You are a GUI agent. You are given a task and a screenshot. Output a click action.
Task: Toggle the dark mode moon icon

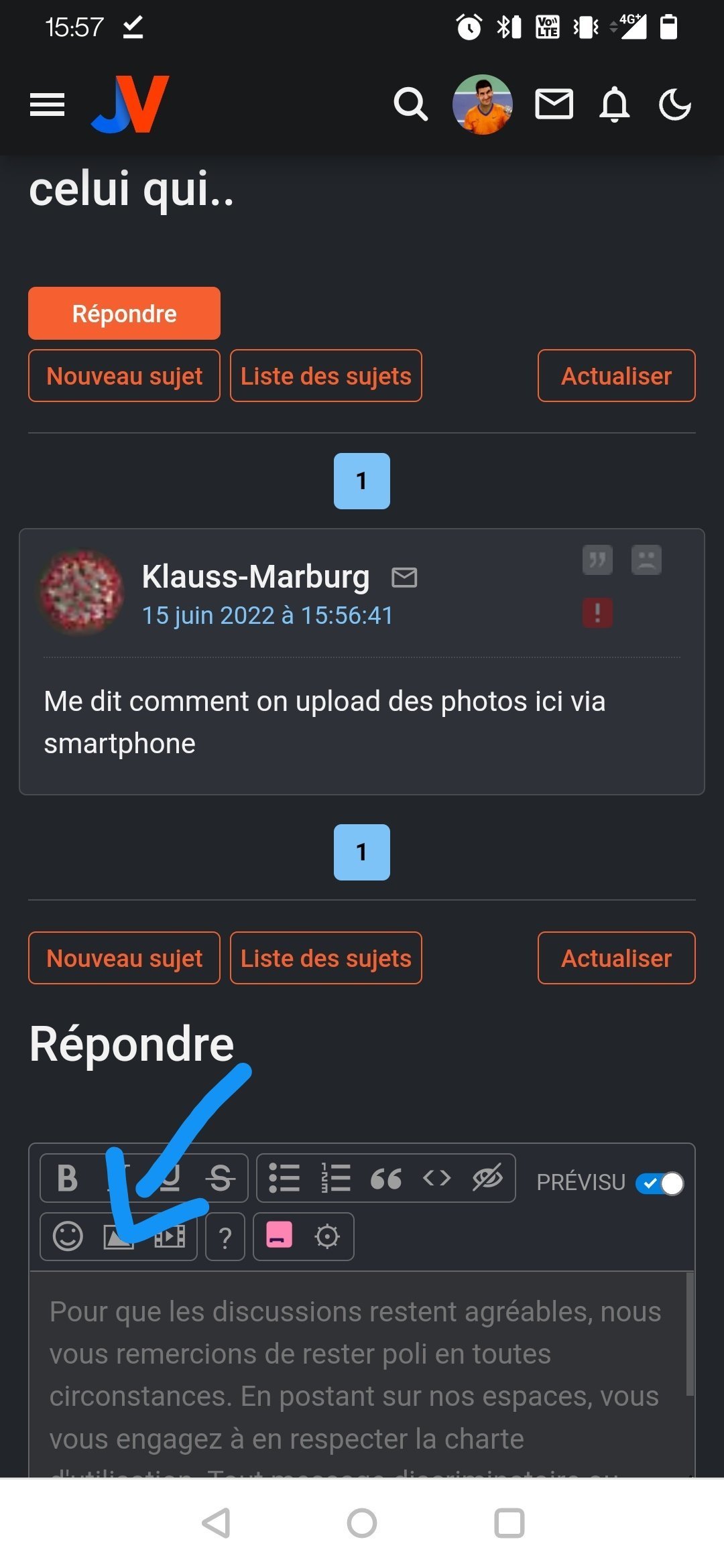pyautogui.click(x=674, y=105)
